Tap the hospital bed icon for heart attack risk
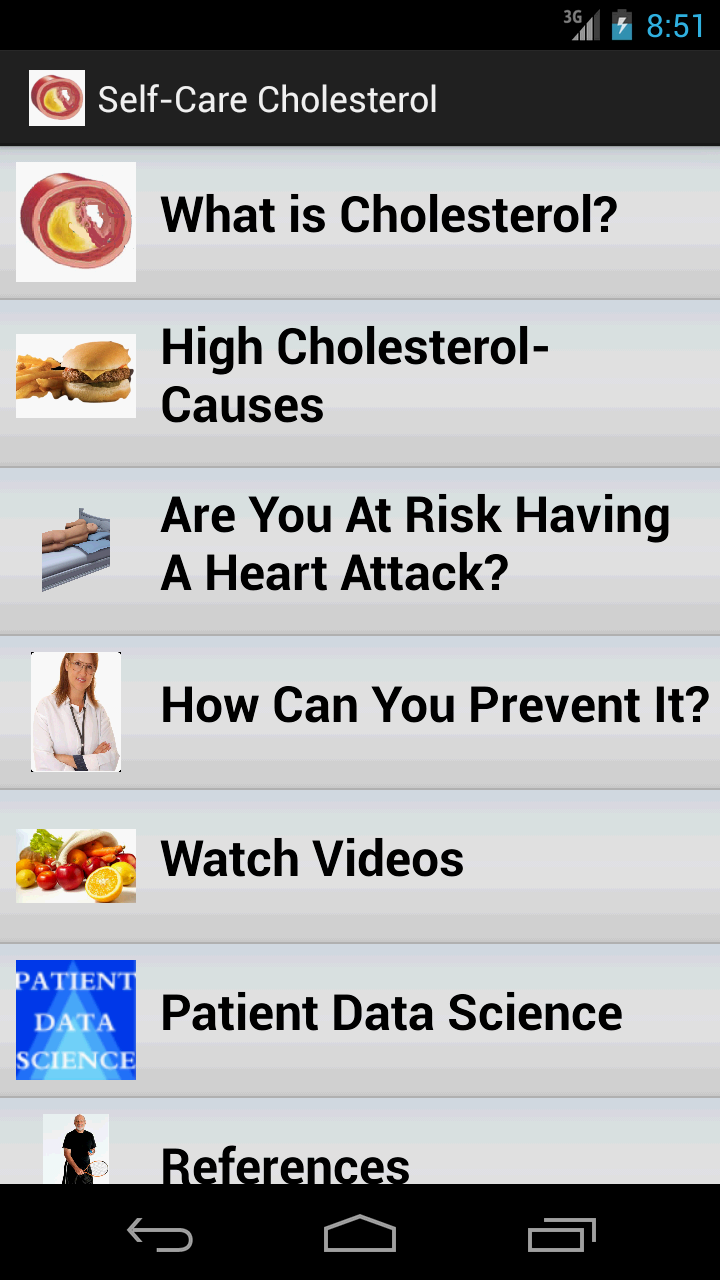720x1280 pixels. pos(74,543)
